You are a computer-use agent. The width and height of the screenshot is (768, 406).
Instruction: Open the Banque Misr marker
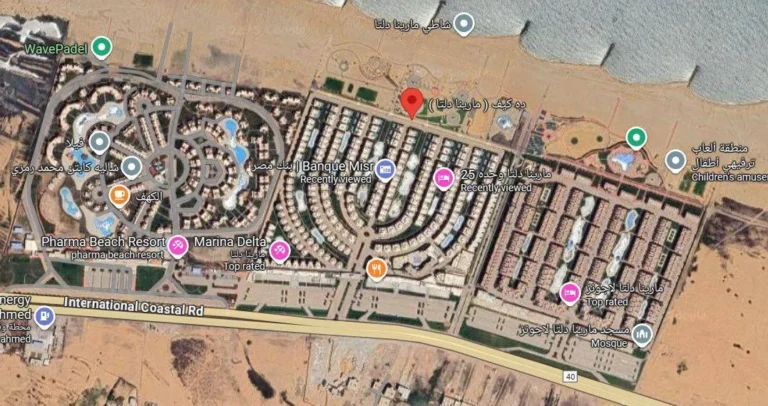[385, 170]
